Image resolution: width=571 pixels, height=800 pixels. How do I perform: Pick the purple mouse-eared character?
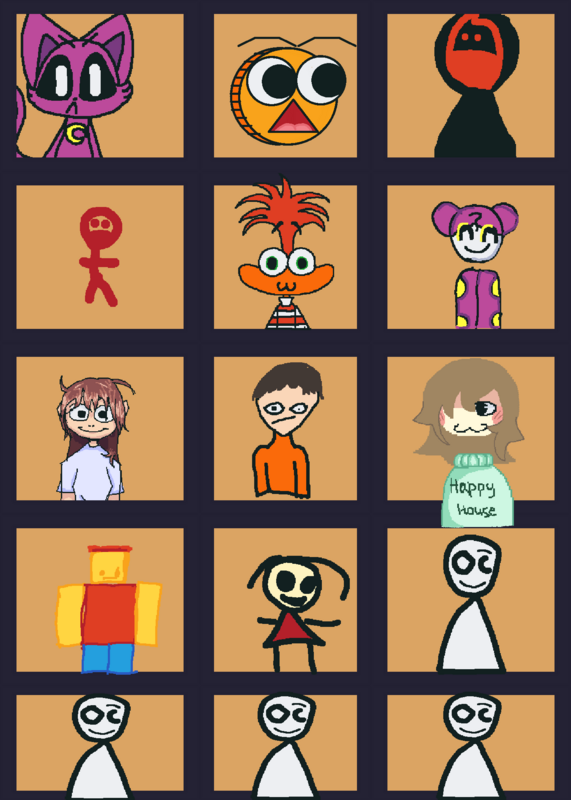tap(470, 257)
